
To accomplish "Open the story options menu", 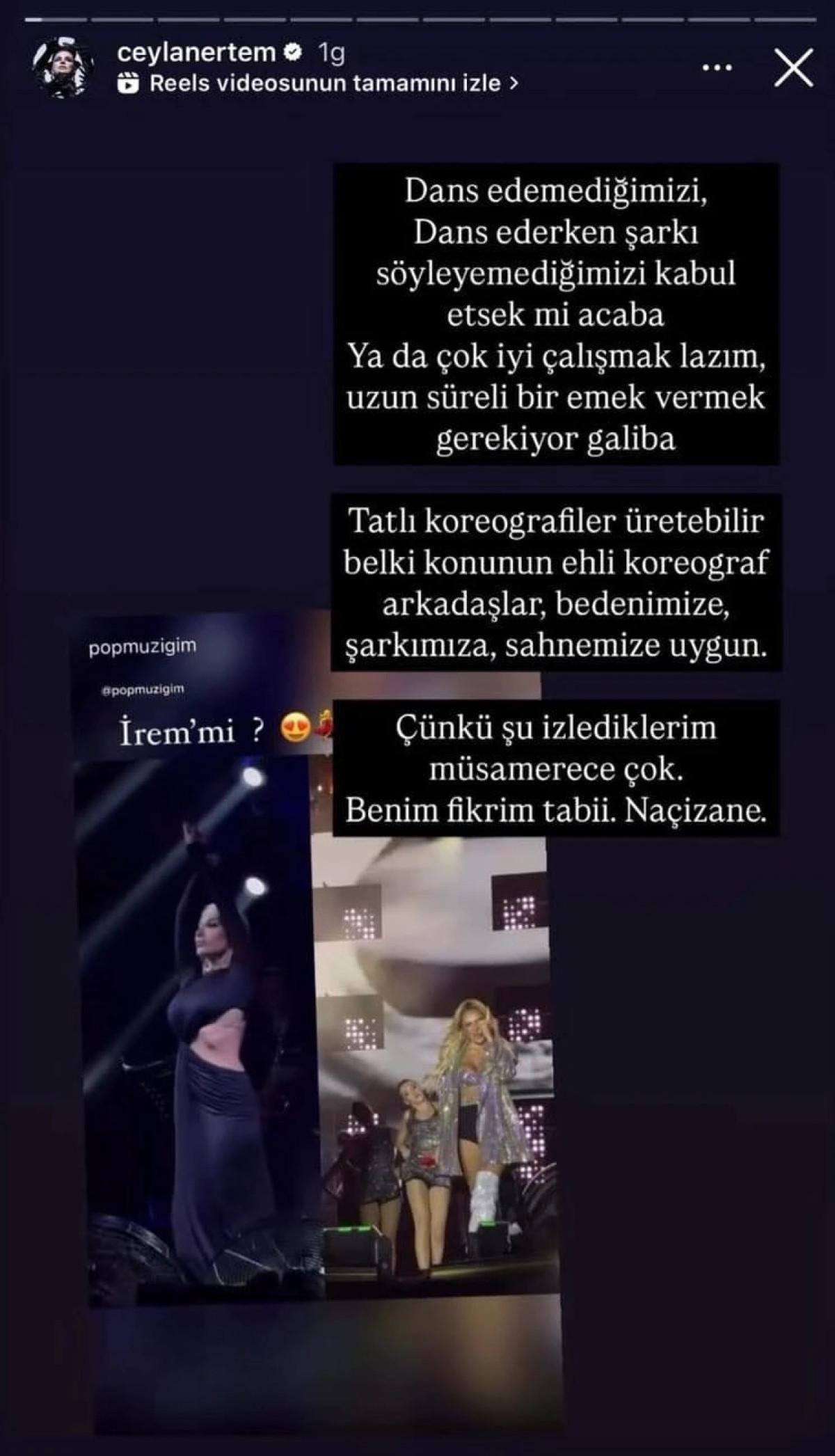I will 717,68.
